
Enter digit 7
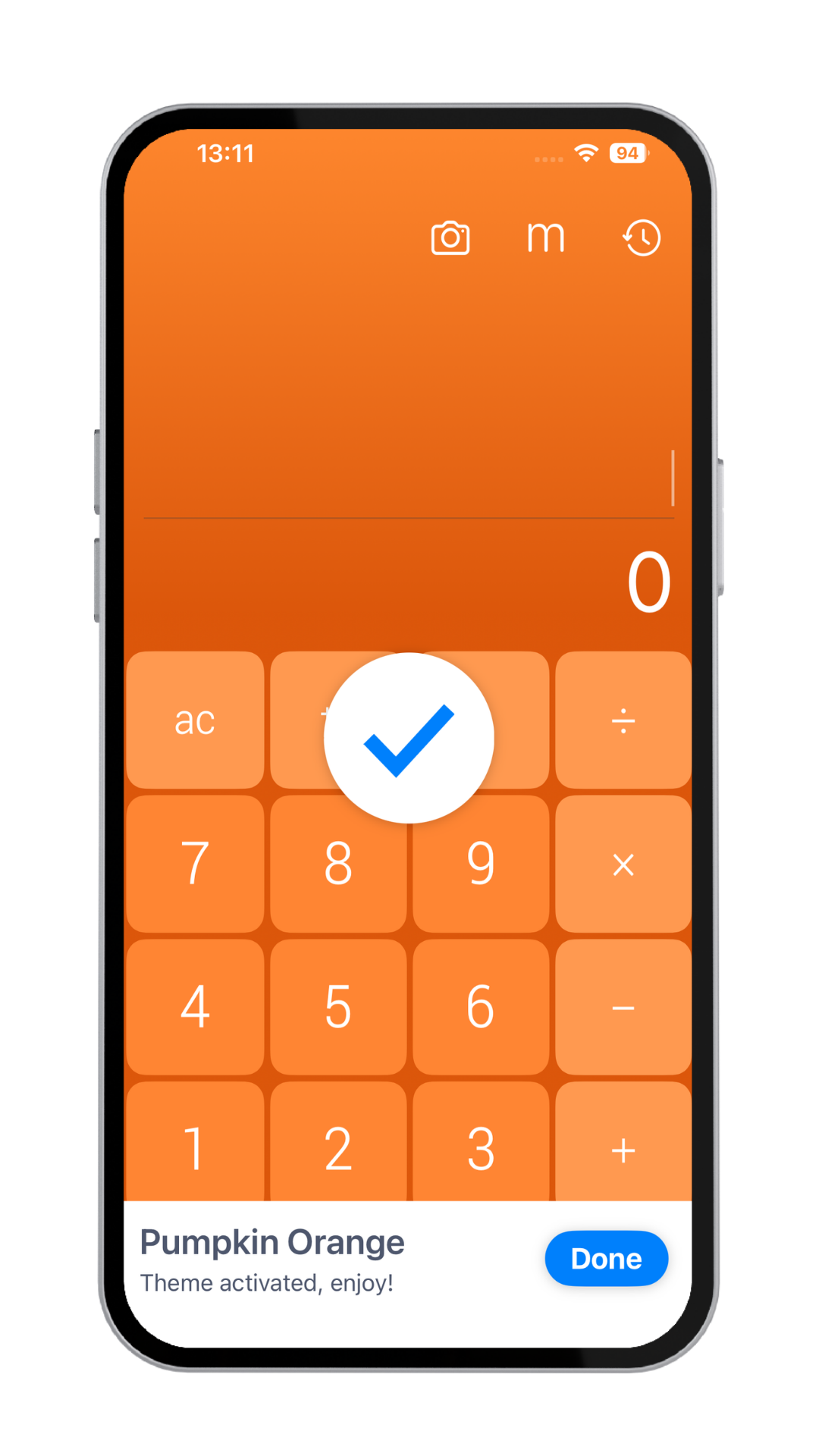click(195, 864)
